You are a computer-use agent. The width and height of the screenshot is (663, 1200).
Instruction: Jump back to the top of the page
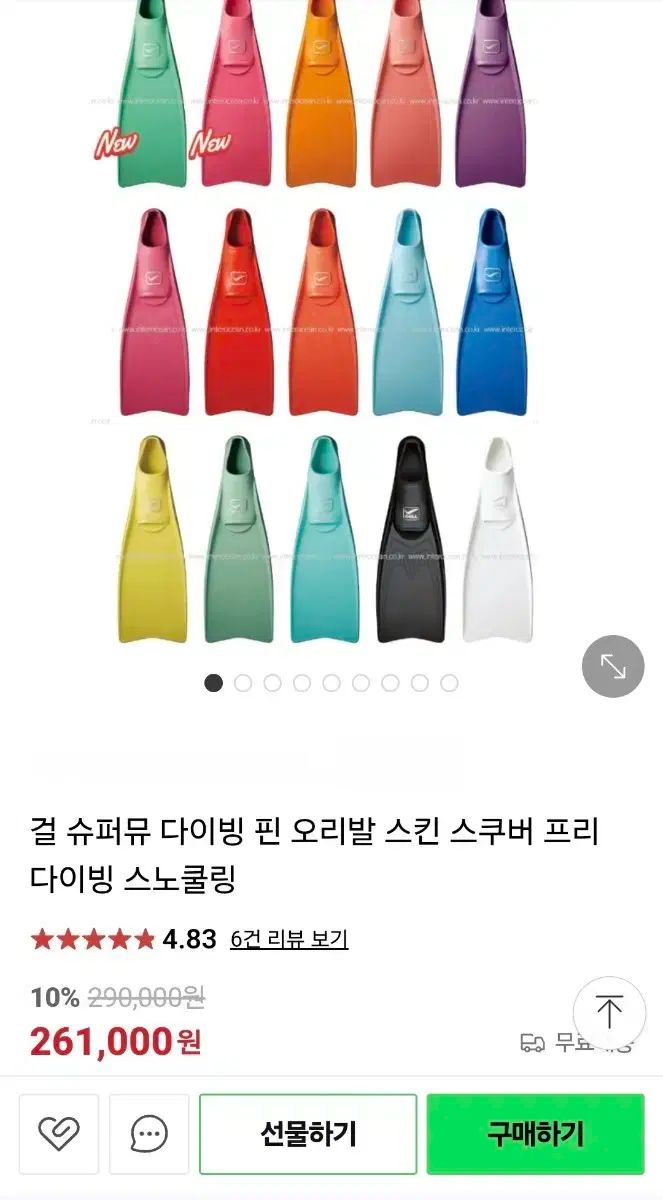click(x=609, y=1012)
